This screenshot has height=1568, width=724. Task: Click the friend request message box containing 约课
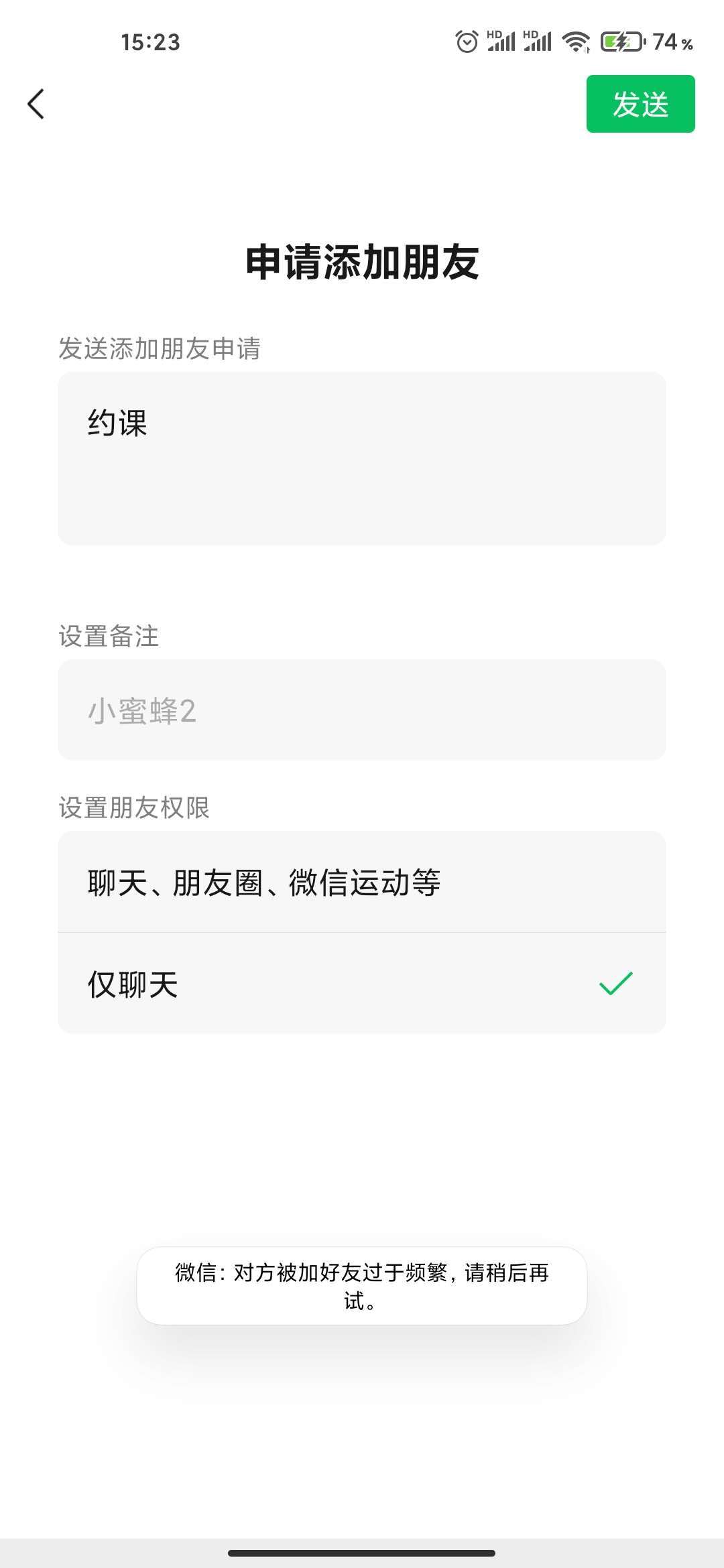[x=362, y=459]
